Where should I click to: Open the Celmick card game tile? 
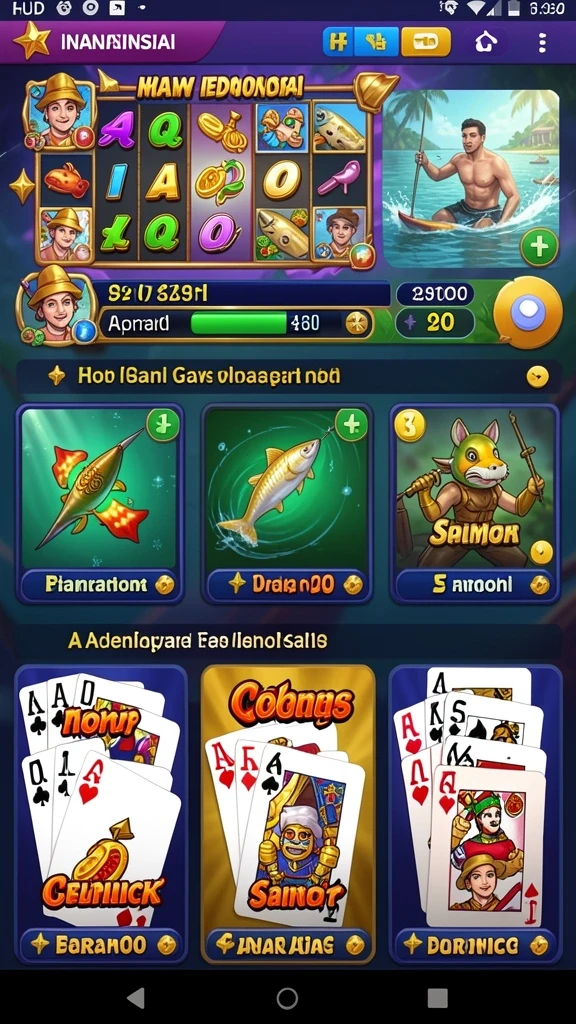click(x=100, y=814)
